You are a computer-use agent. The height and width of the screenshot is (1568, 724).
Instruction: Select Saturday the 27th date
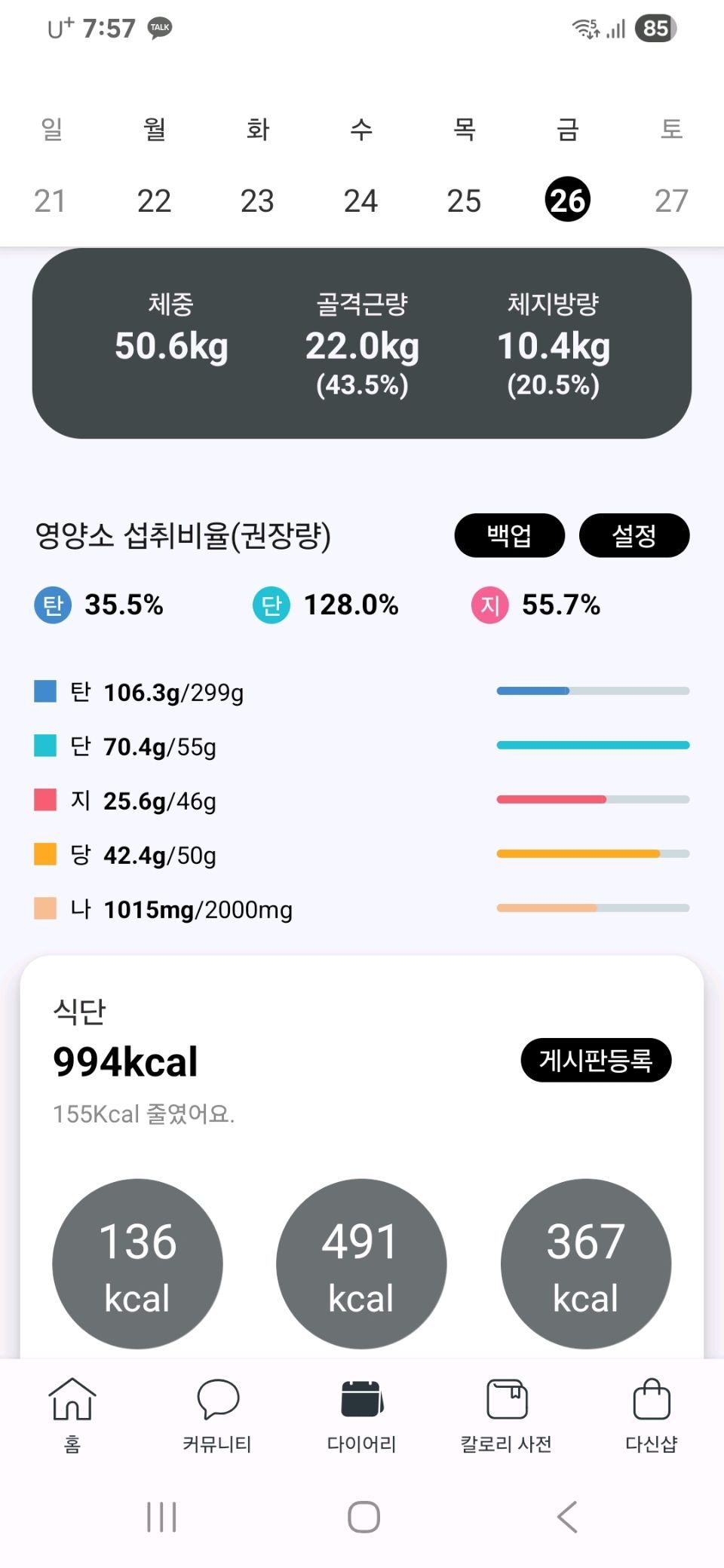671,201
